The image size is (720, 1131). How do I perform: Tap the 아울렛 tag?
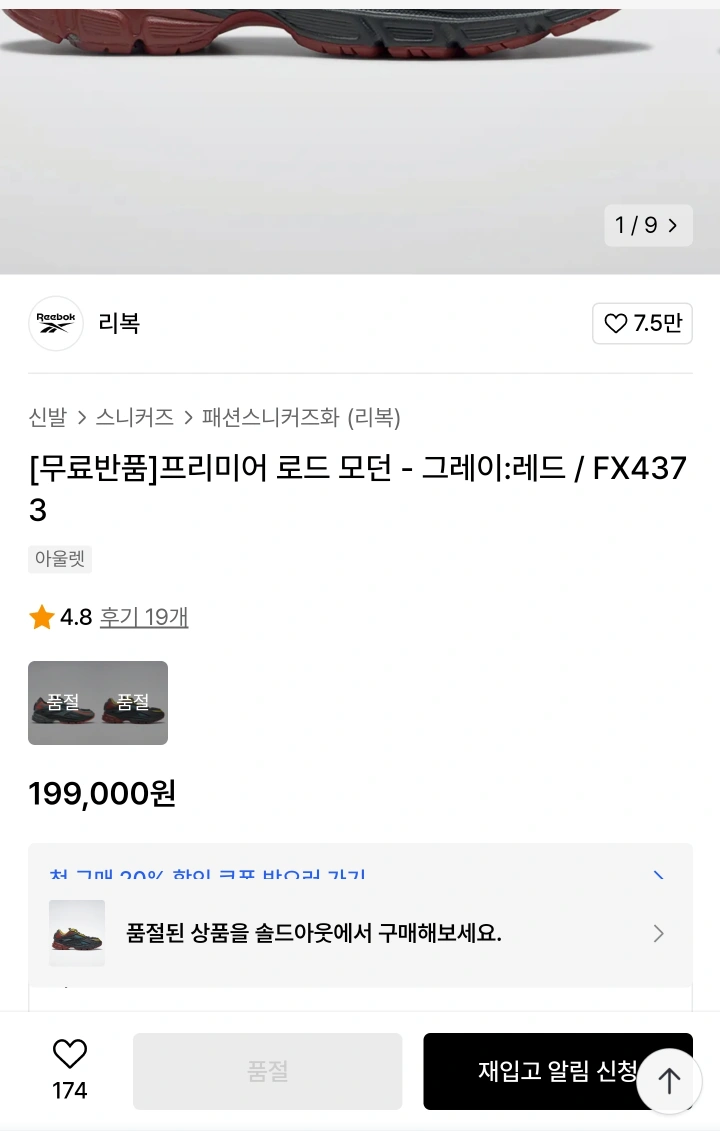pos(60,559)
